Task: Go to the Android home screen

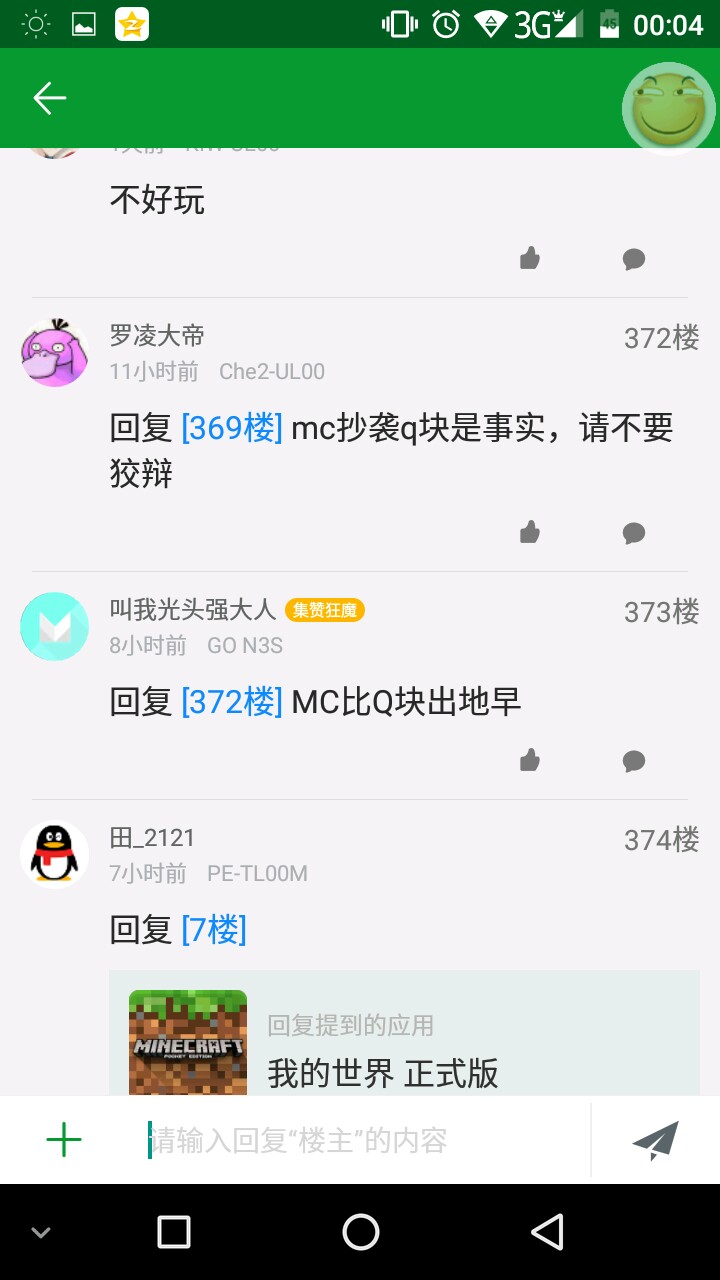Action: point(361,1232)
